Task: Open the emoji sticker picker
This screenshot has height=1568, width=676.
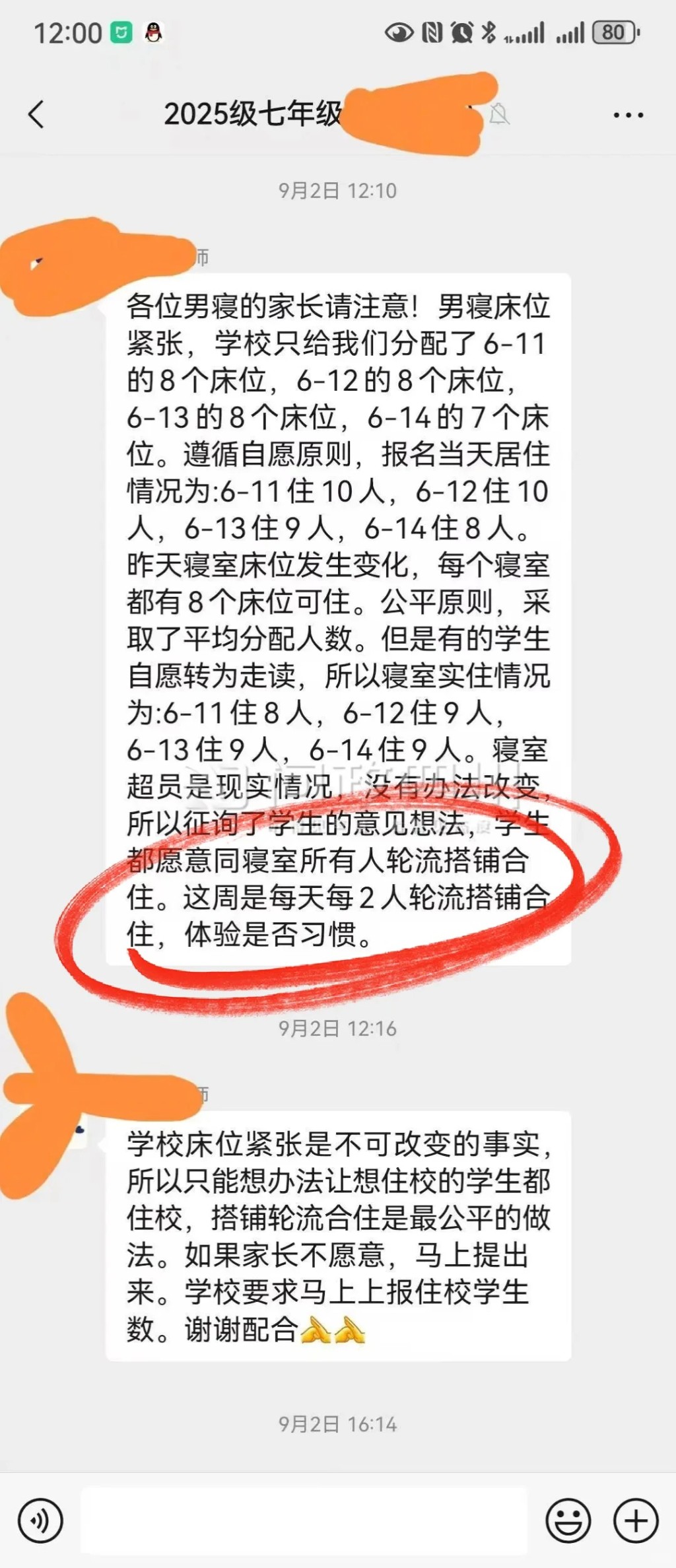Action: 568,1521
